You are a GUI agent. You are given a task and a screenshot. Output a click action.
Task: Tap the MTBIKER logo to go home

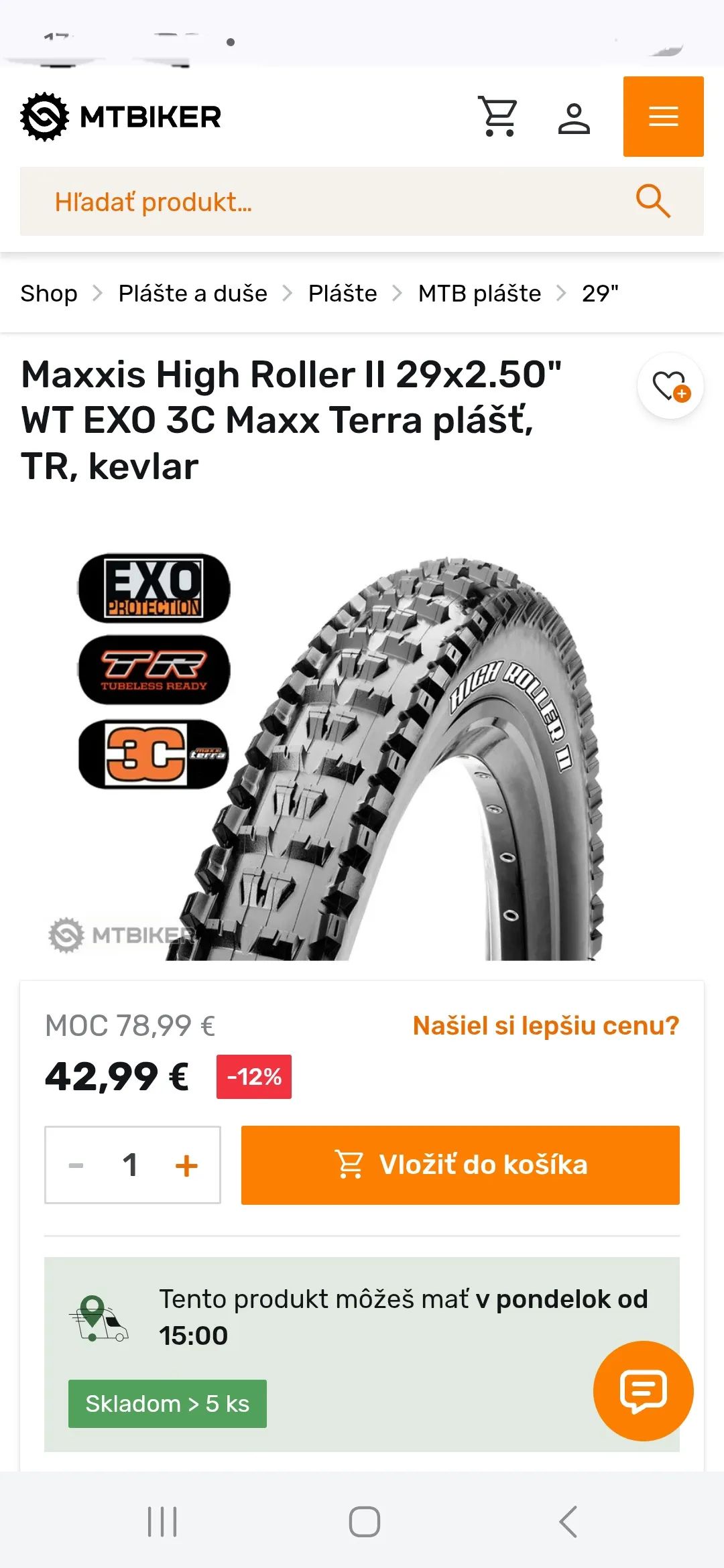[121, 117]
